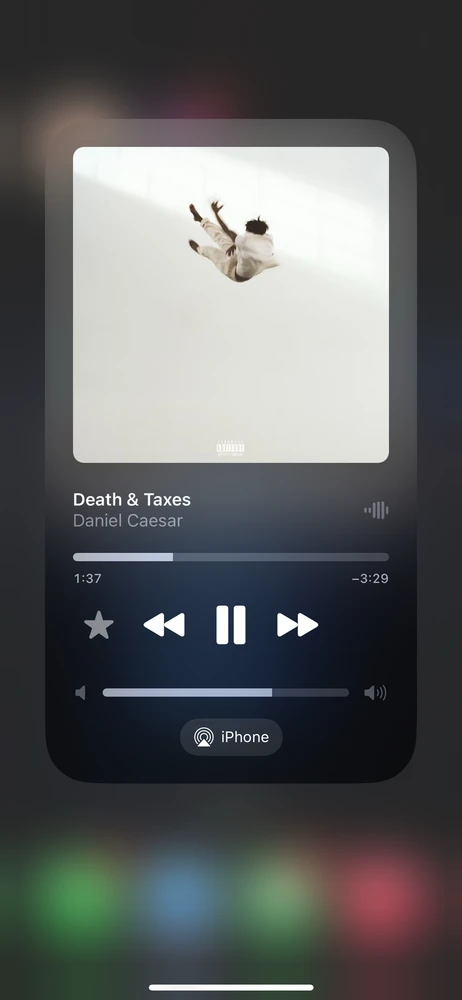Open the album artwork in Music
This screenshot has height=1000, width=462.
pyautogui.click(x=231, y=305)
